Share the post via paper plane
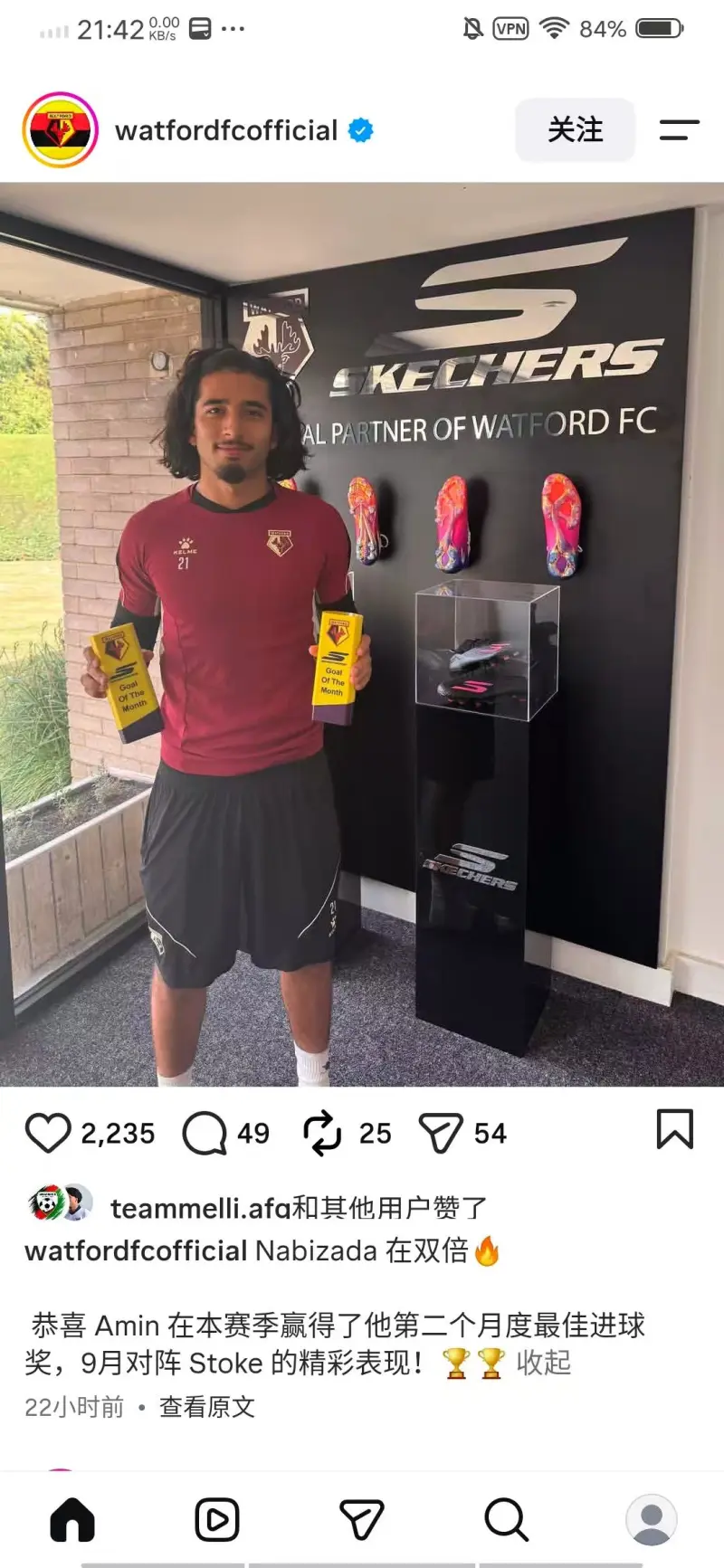Screen dimensions: 724x1568 coord(441,1133)
